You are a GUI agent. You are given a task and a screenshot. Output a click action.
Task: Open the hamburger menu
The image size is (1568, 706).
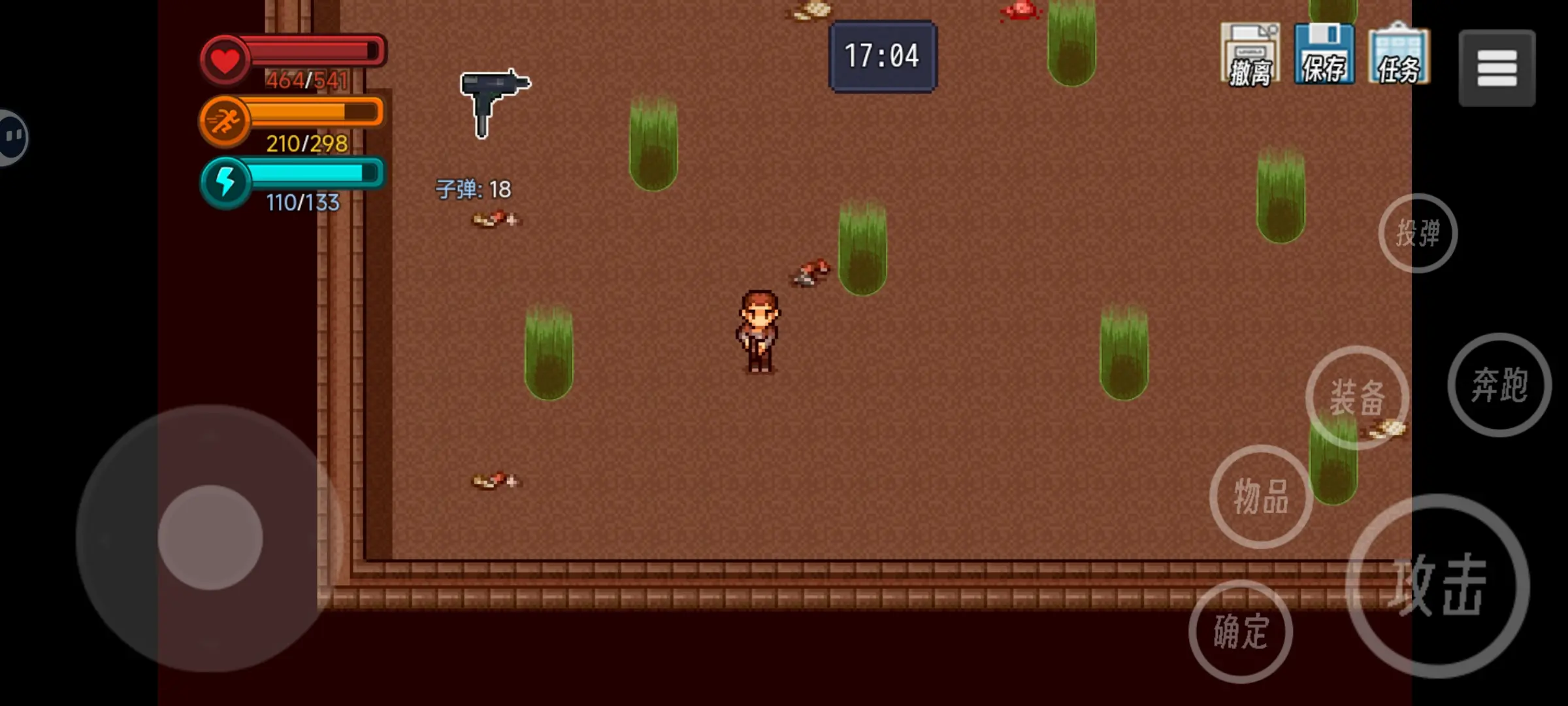(x=1497, y=68)
